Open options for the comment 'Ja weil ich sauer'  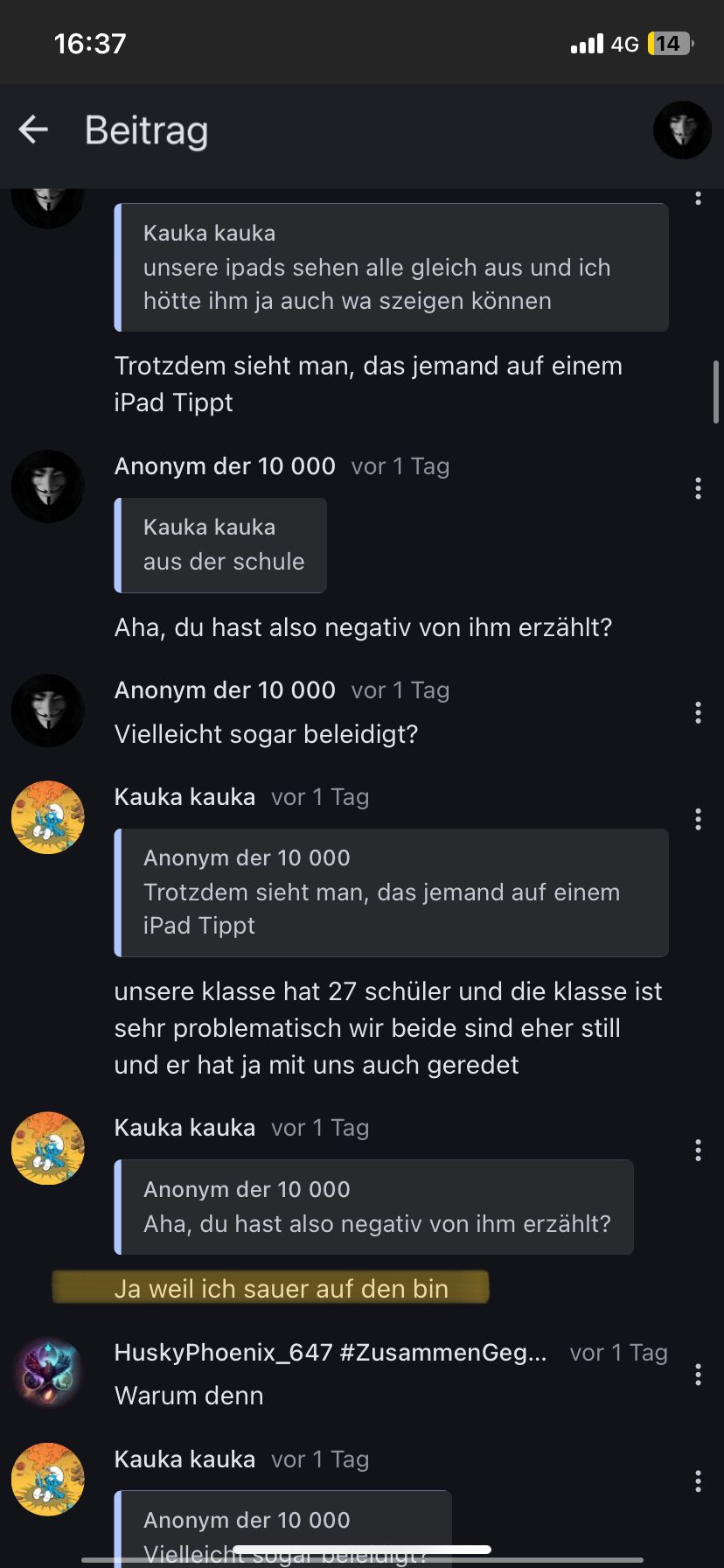tap(697, 1150)
